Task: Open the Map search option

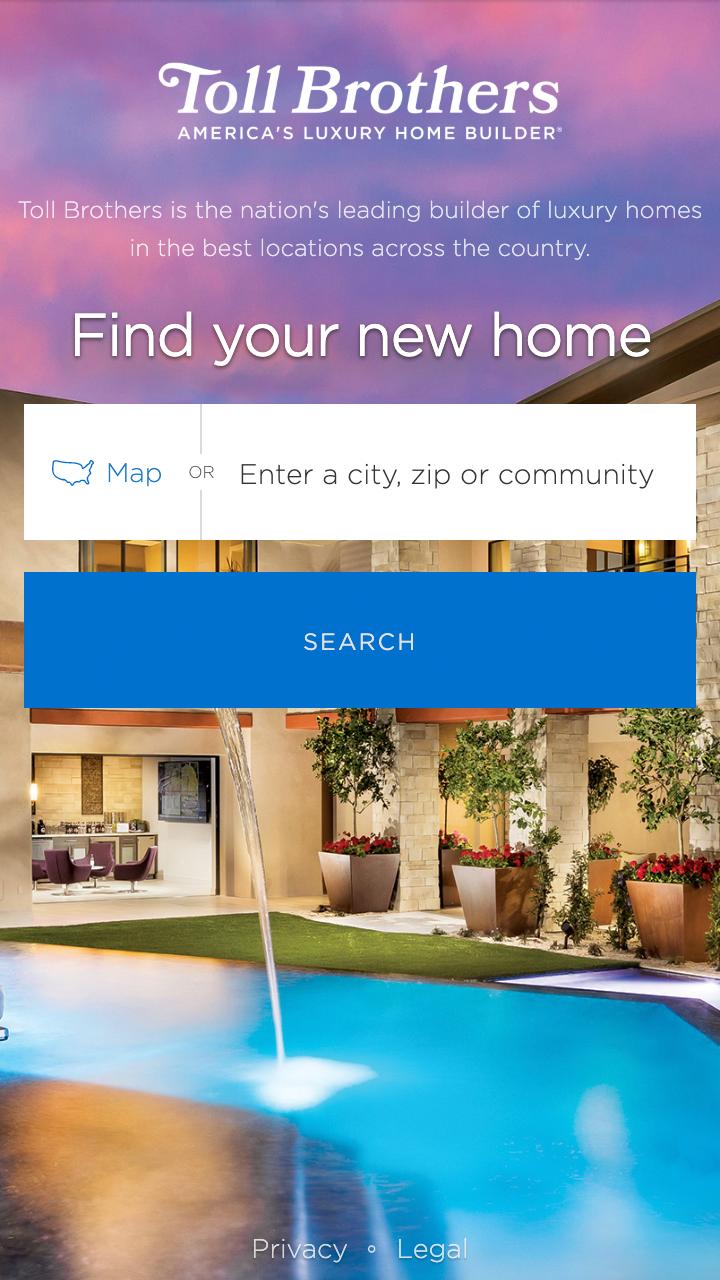Action: click(x=108, y=473)
